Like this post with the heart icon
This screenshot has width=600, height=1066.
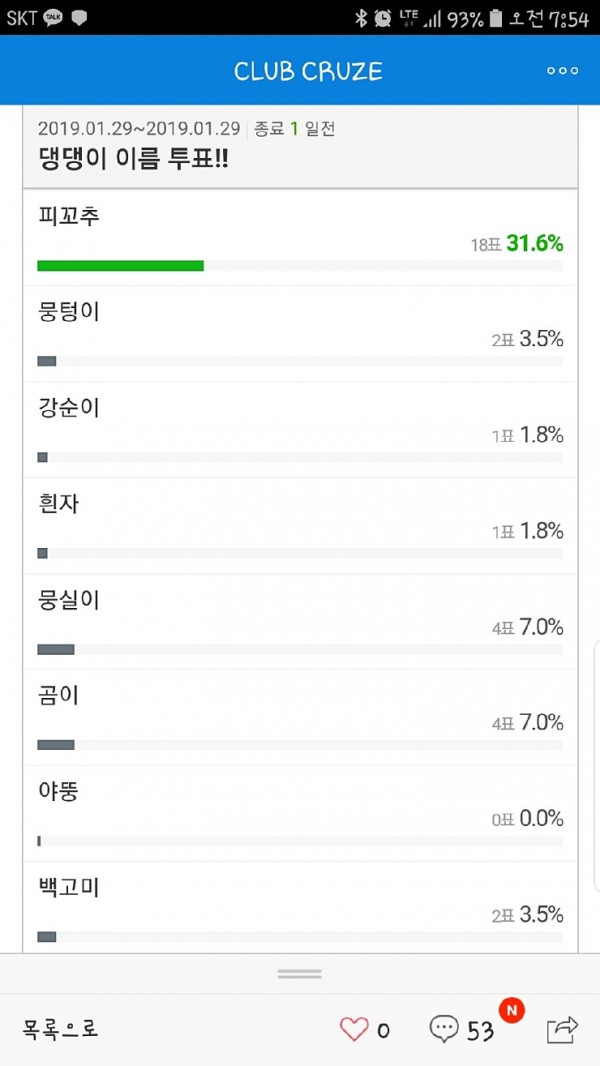354,1029
